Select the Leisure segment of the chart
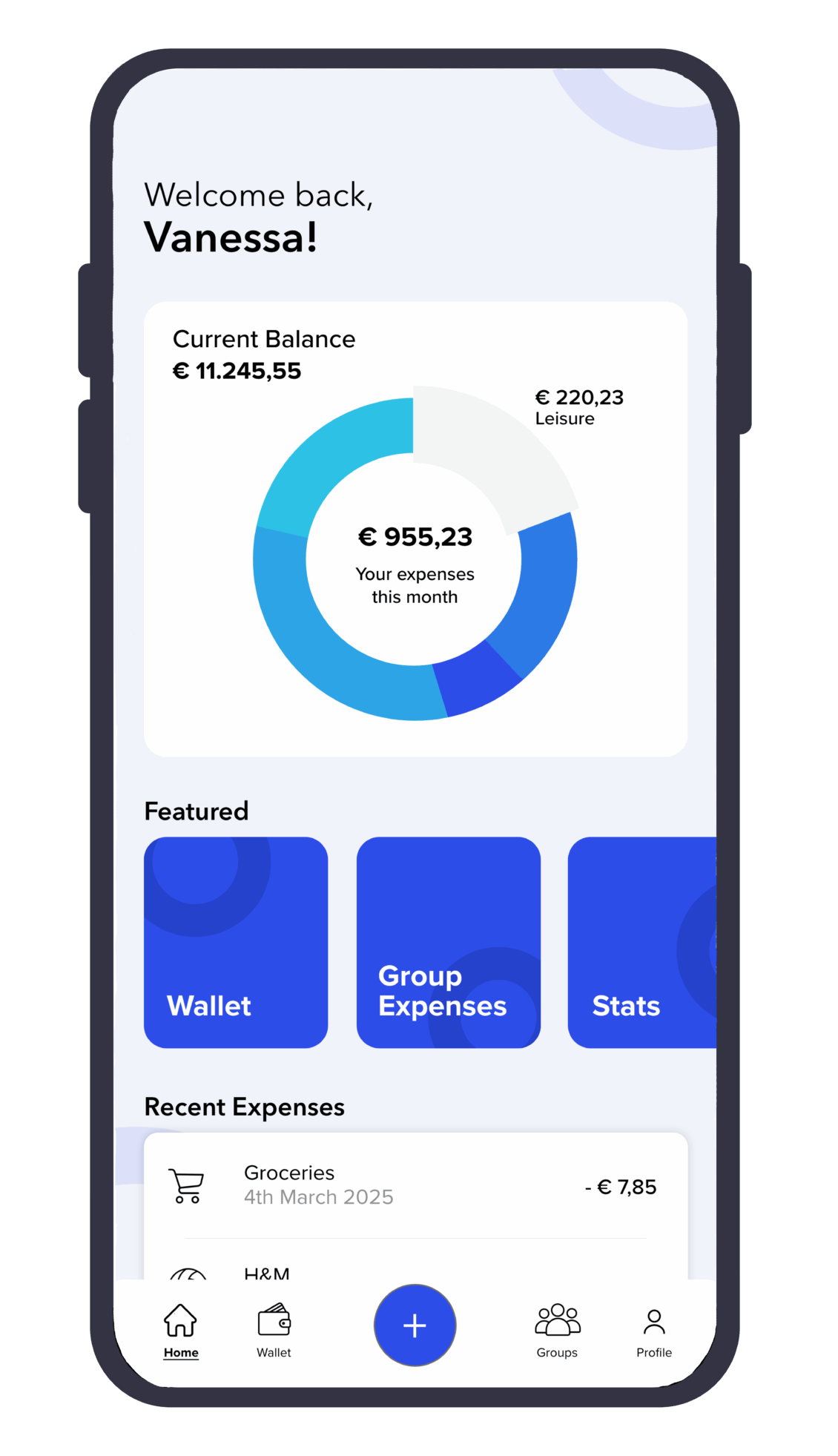The height and width of the screenshot is (1456, 838). pyautogui.click(x=489, y=445)
